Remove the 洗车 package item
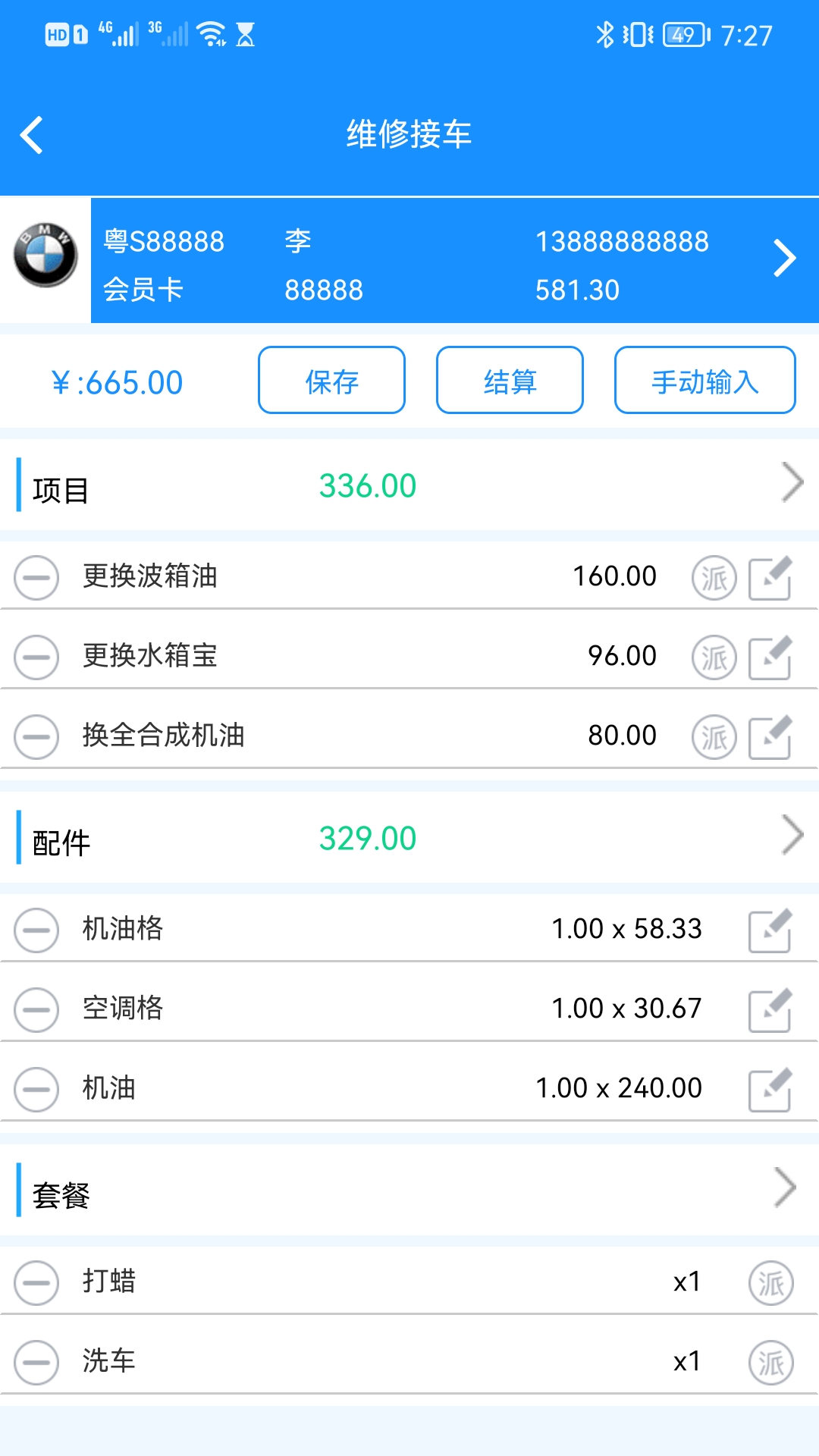The image size is (819, 1456). [36, 1362]
